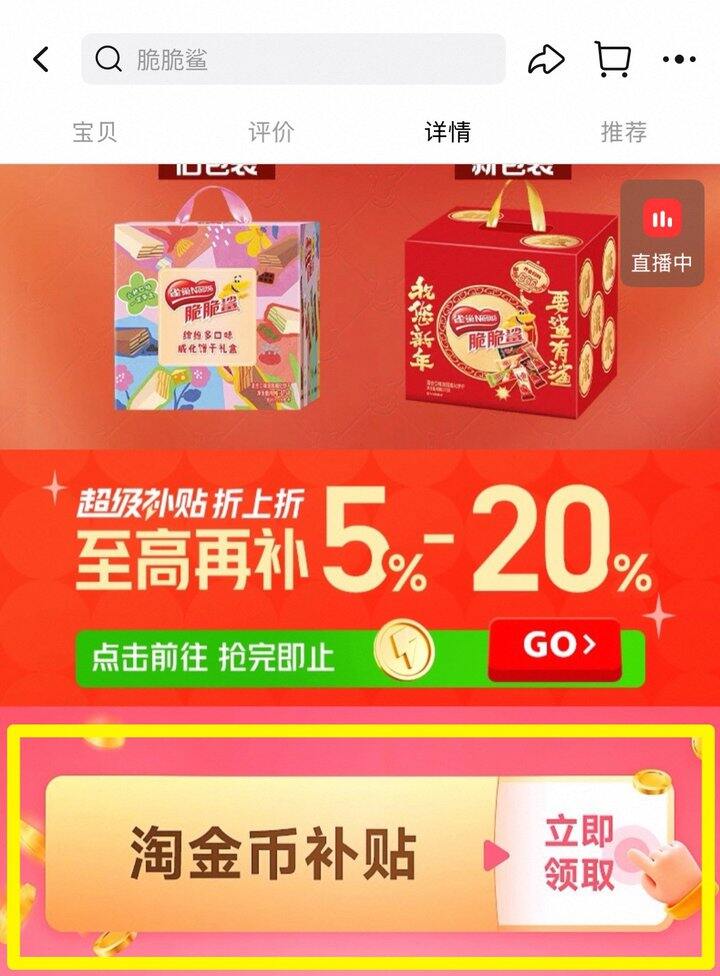Tap the GO button on 超级补贴 banner
The image size is (720, 976).
click(555, 649)
